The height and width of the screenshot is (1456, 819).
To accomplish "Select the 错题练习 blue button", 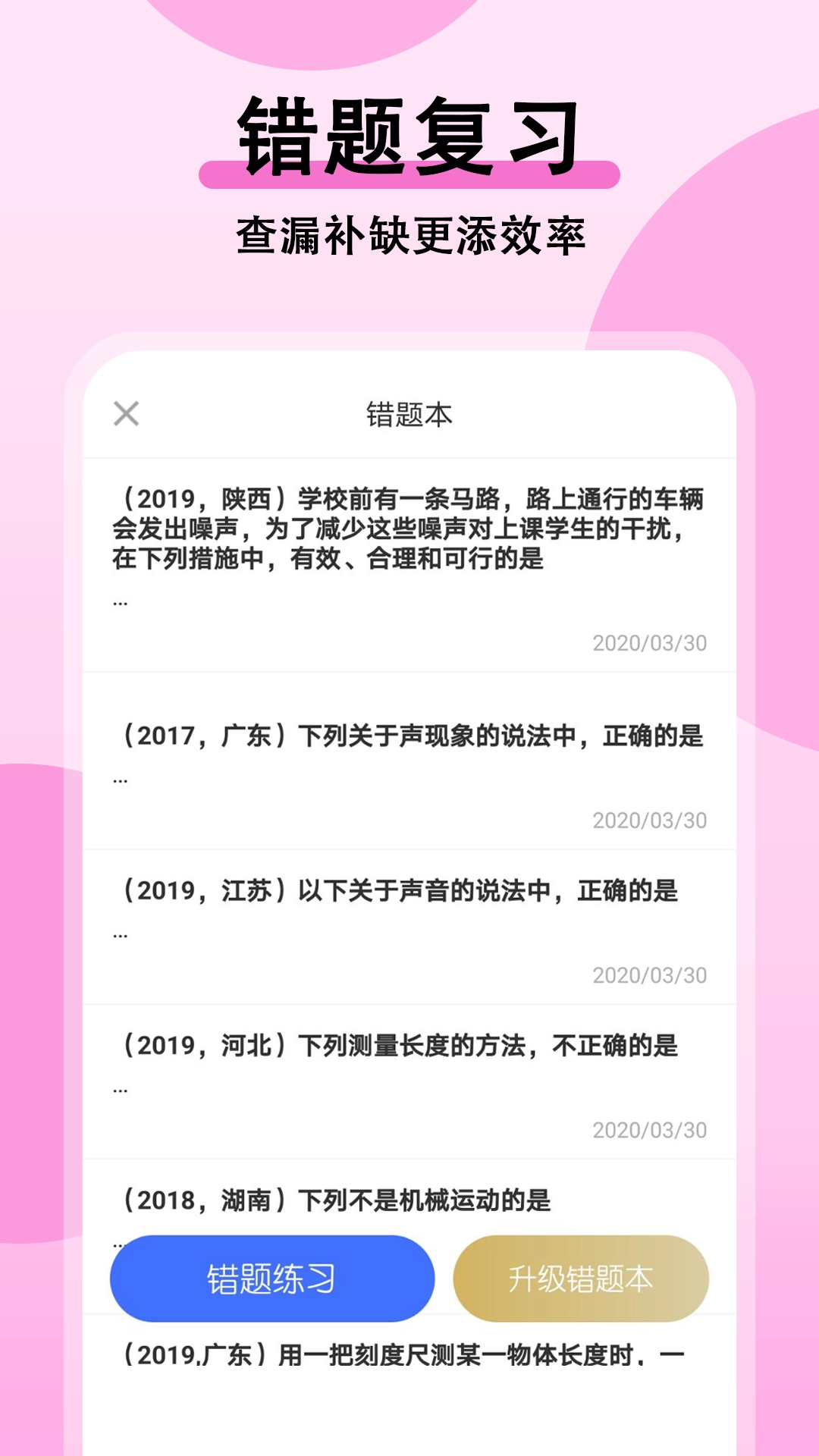I will (x=269, y=1277).
